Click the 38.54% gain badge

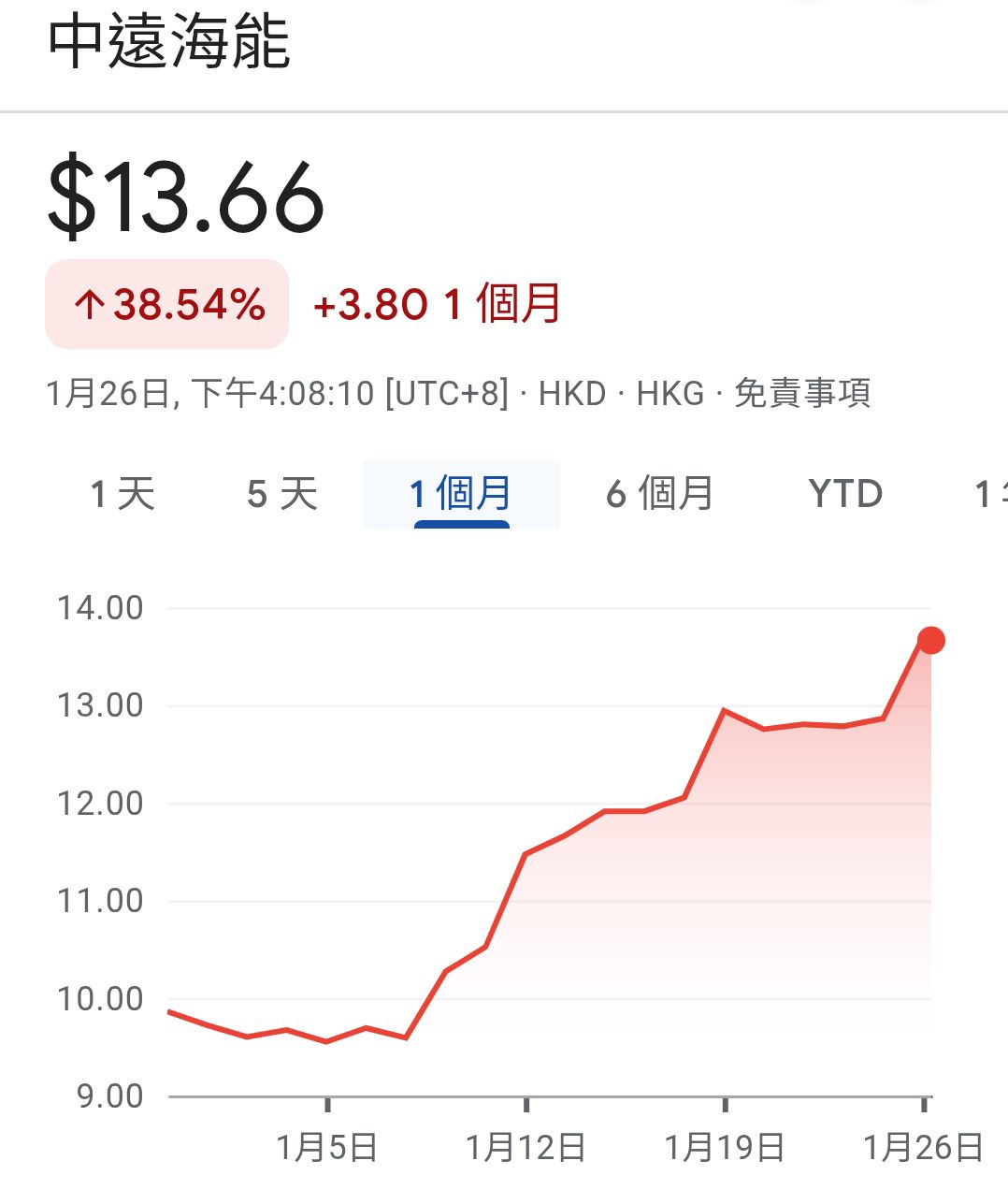(x=166, y=303)
